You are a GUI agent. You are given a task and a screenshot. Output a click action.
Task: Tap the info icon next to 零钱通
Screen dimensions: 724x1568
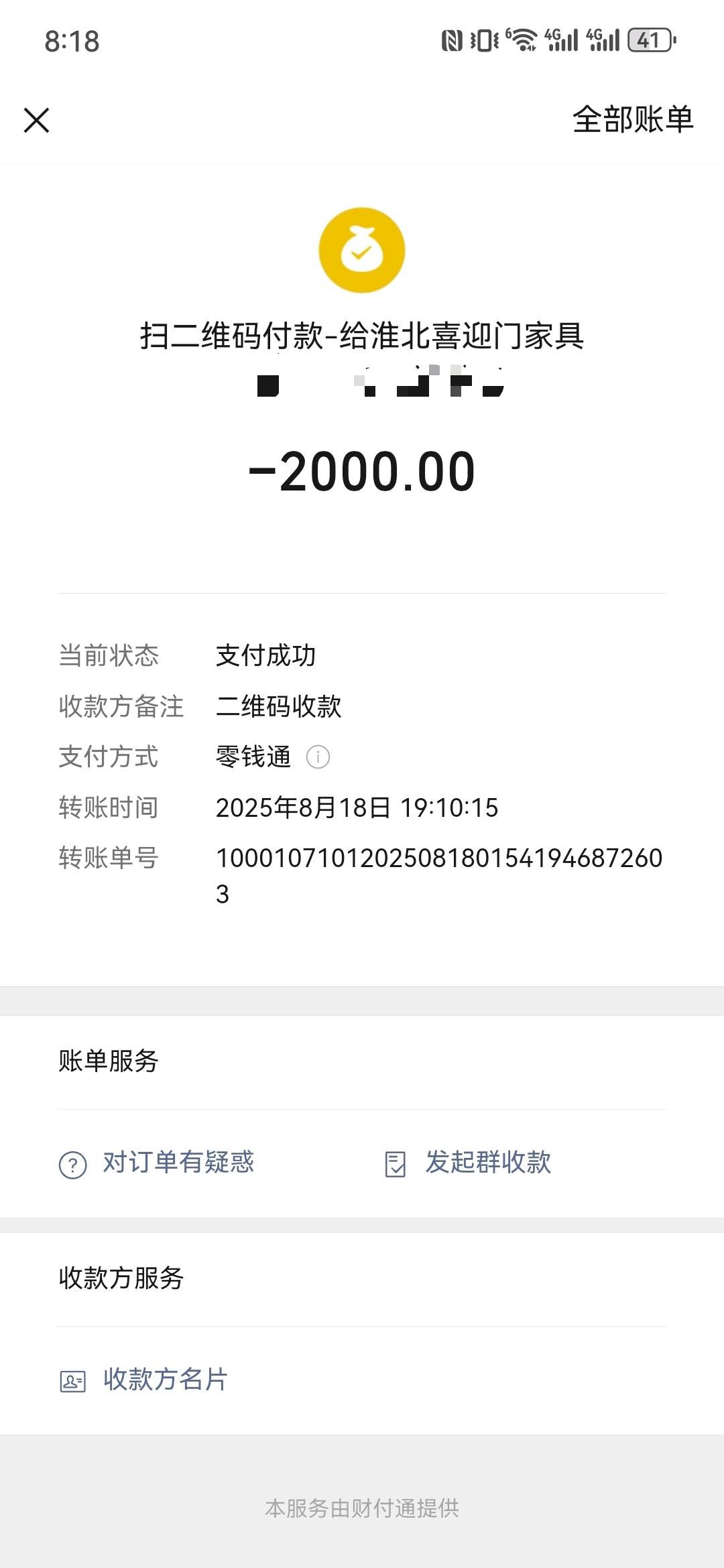318,757
